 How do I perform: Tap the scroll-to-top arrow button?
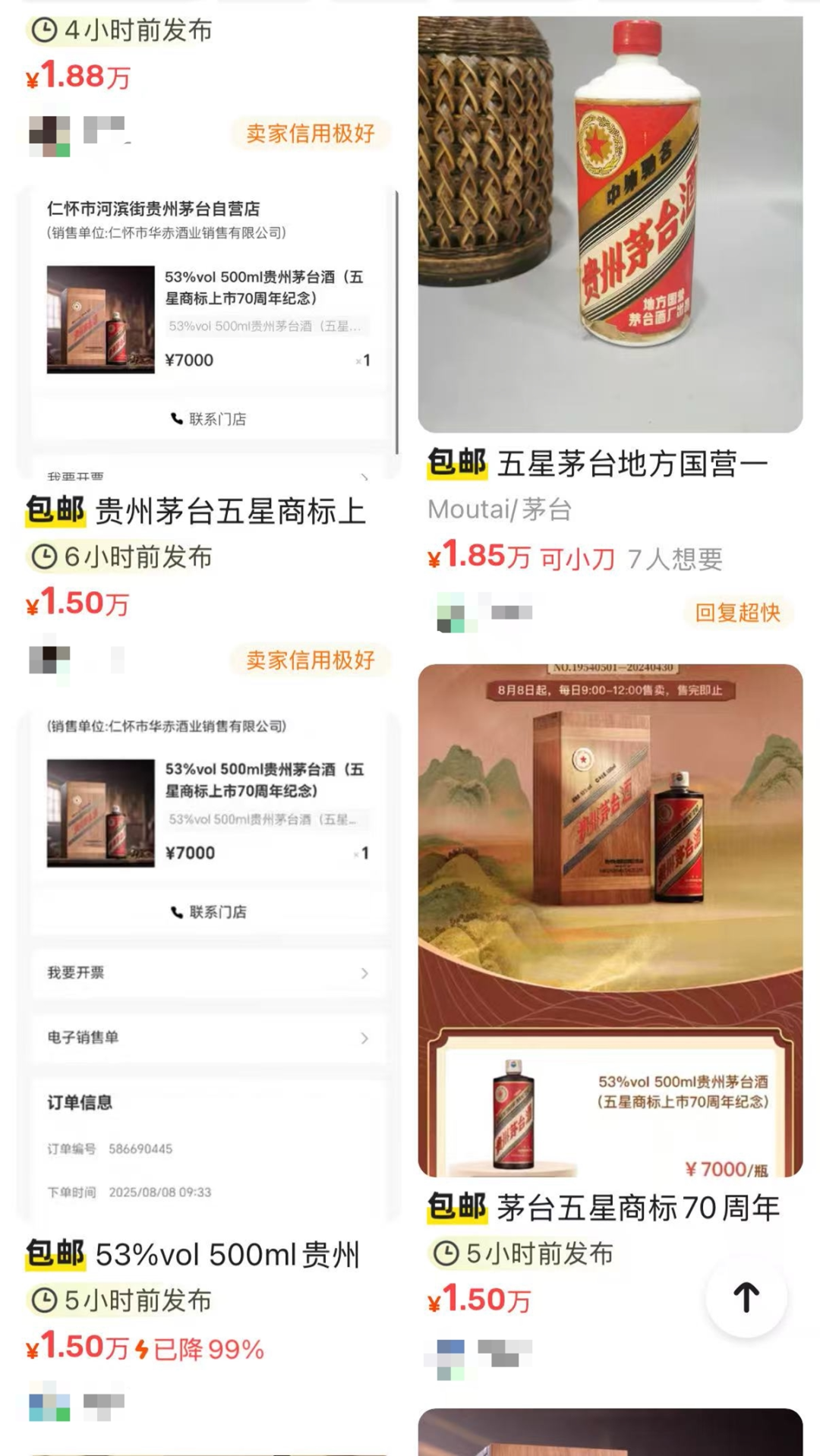pos(746,1297)
